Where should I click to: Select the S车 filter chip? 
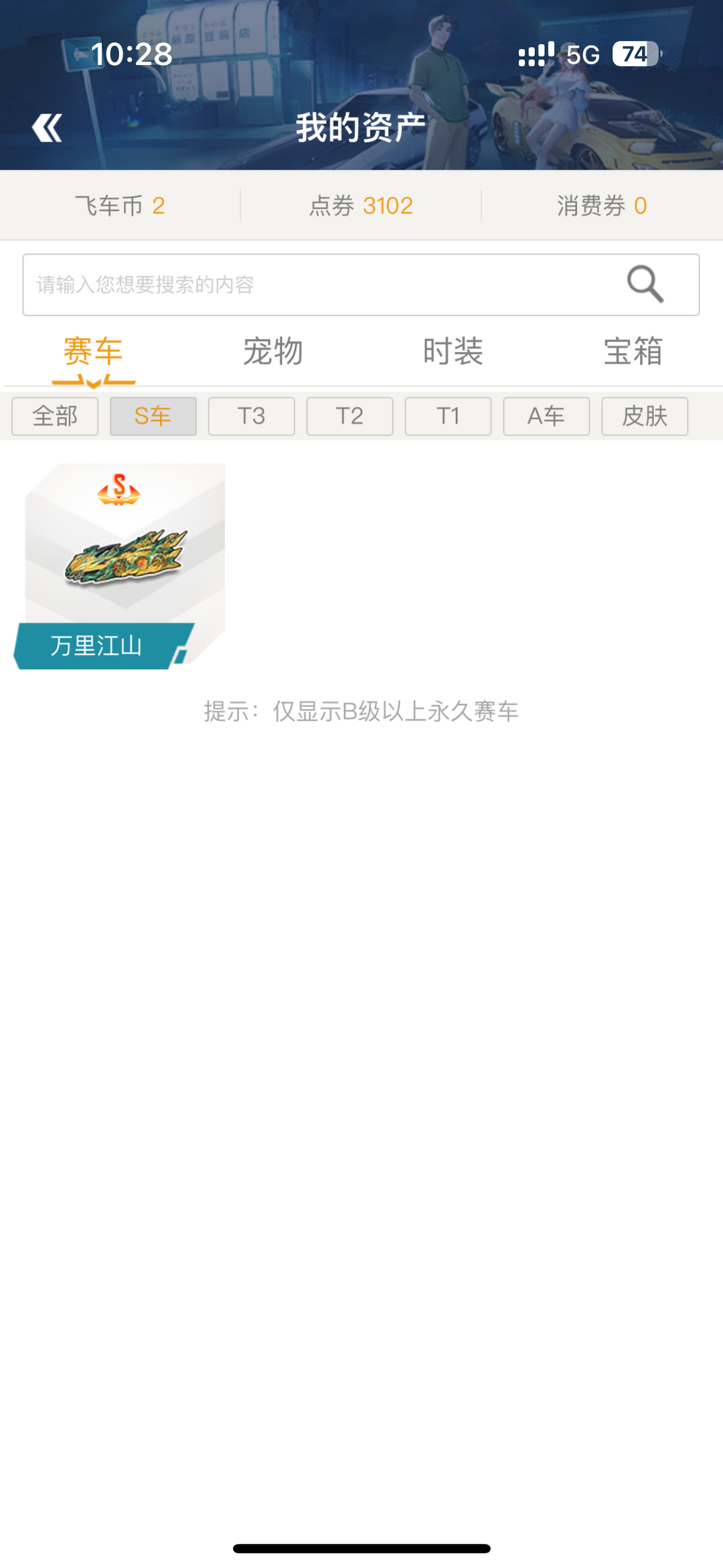[153, 416]
